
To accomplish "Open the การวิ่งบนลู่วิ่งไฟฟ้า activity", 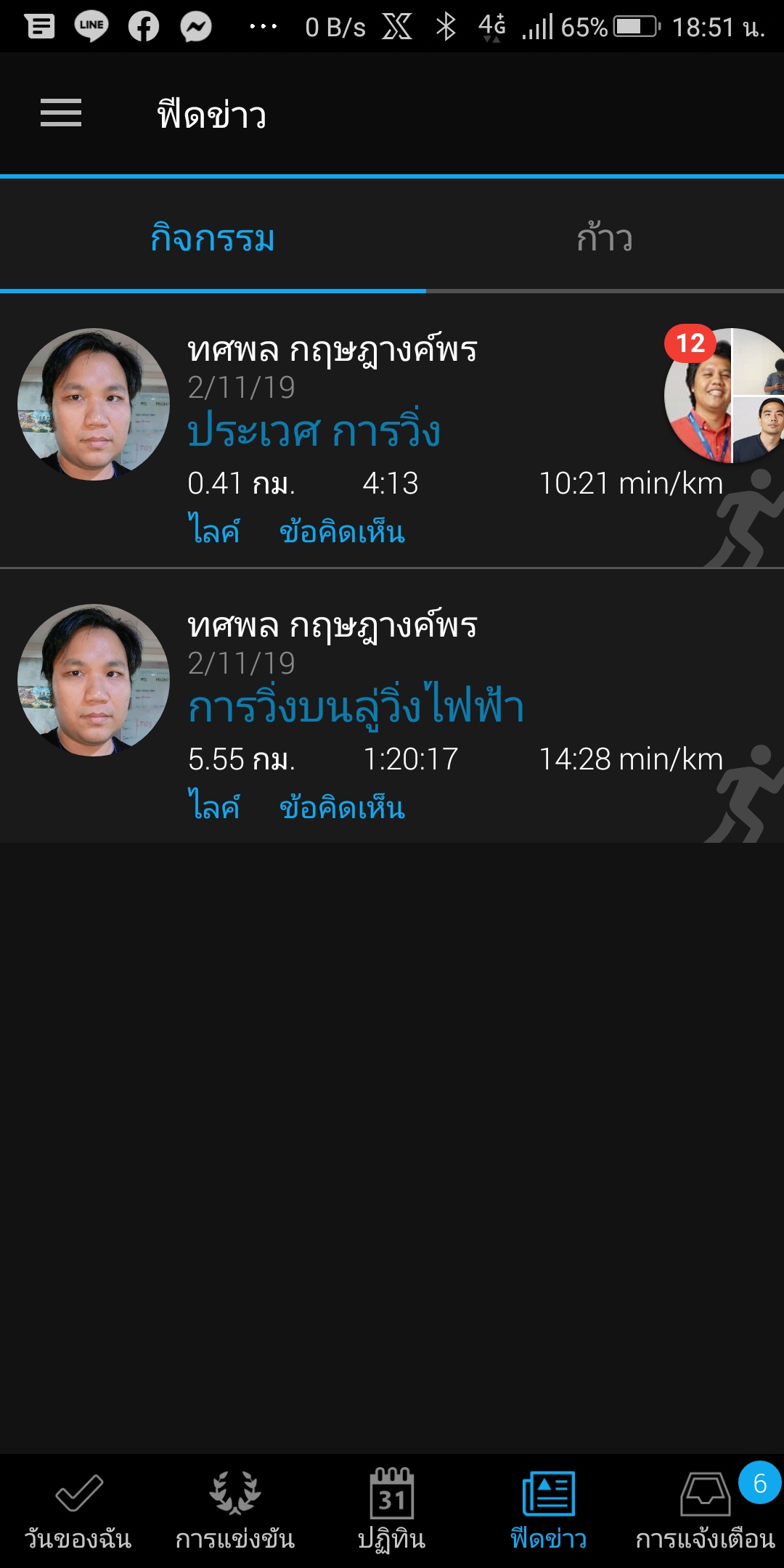I will (x=356, y=707).
